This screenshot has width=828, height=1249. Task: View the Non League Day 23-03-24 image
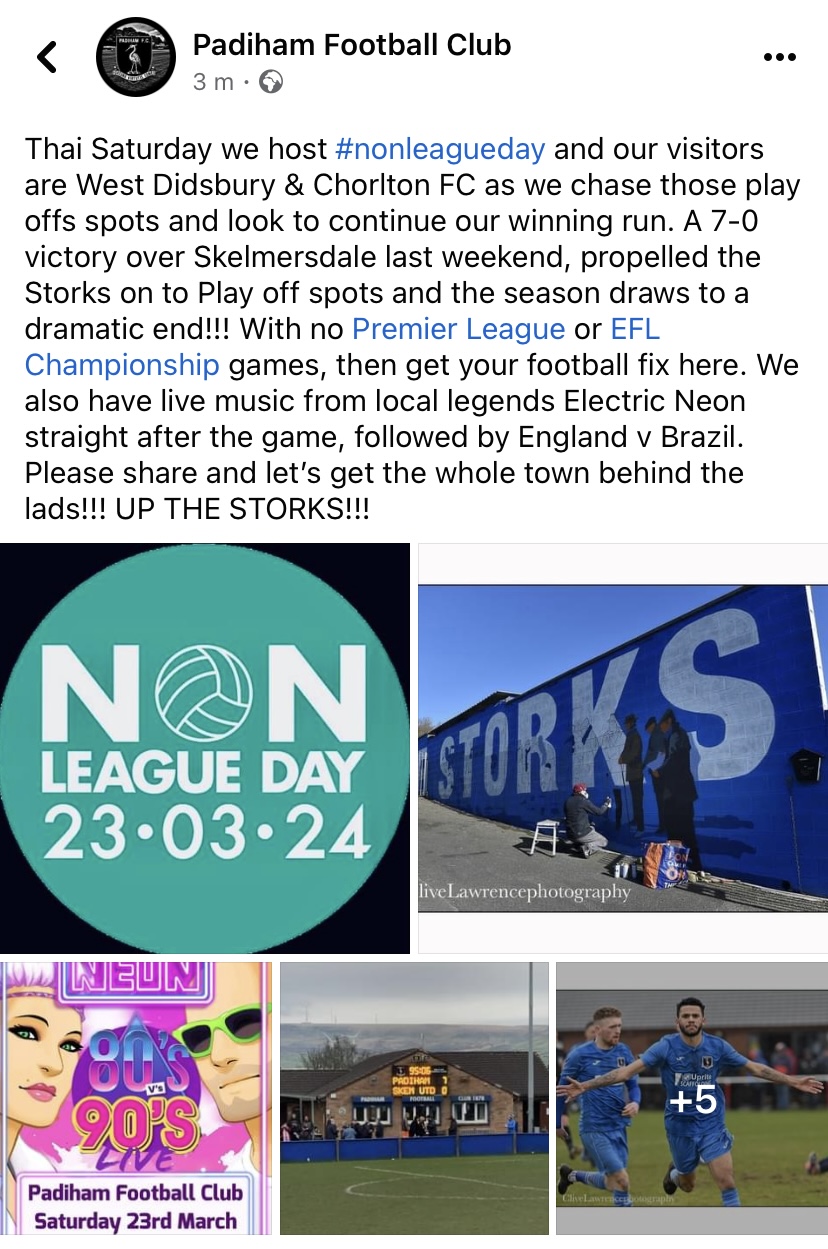[x=205, y=748]
